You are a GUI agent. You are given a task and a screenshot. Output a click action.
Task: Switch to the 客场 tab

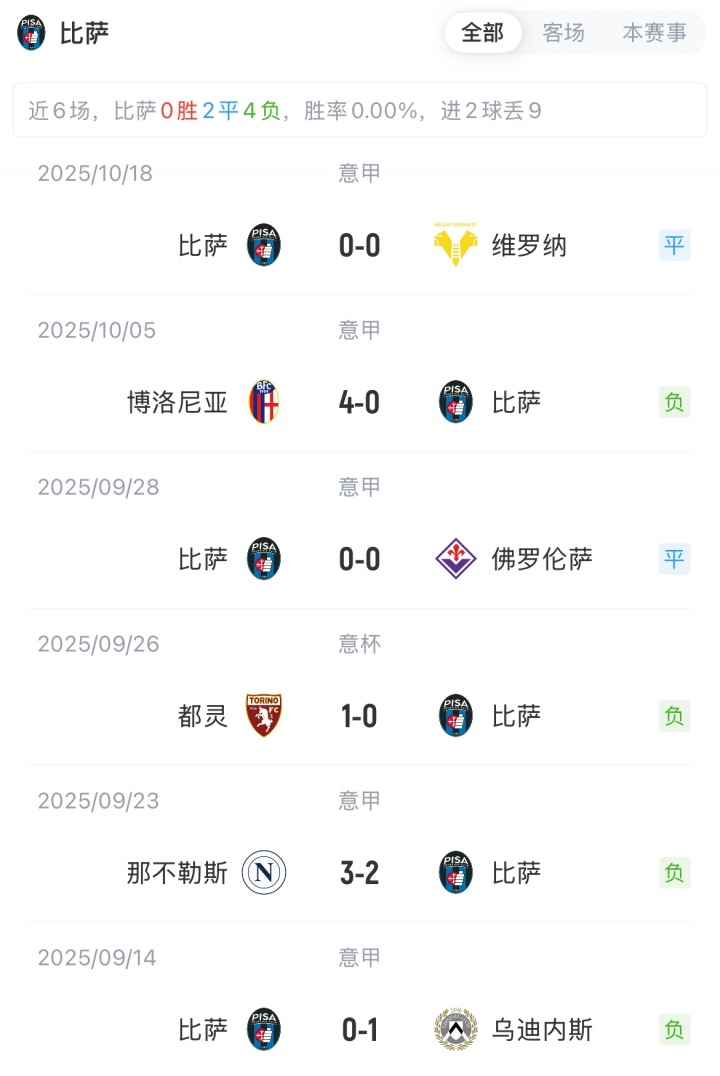(x=563, y=33)
